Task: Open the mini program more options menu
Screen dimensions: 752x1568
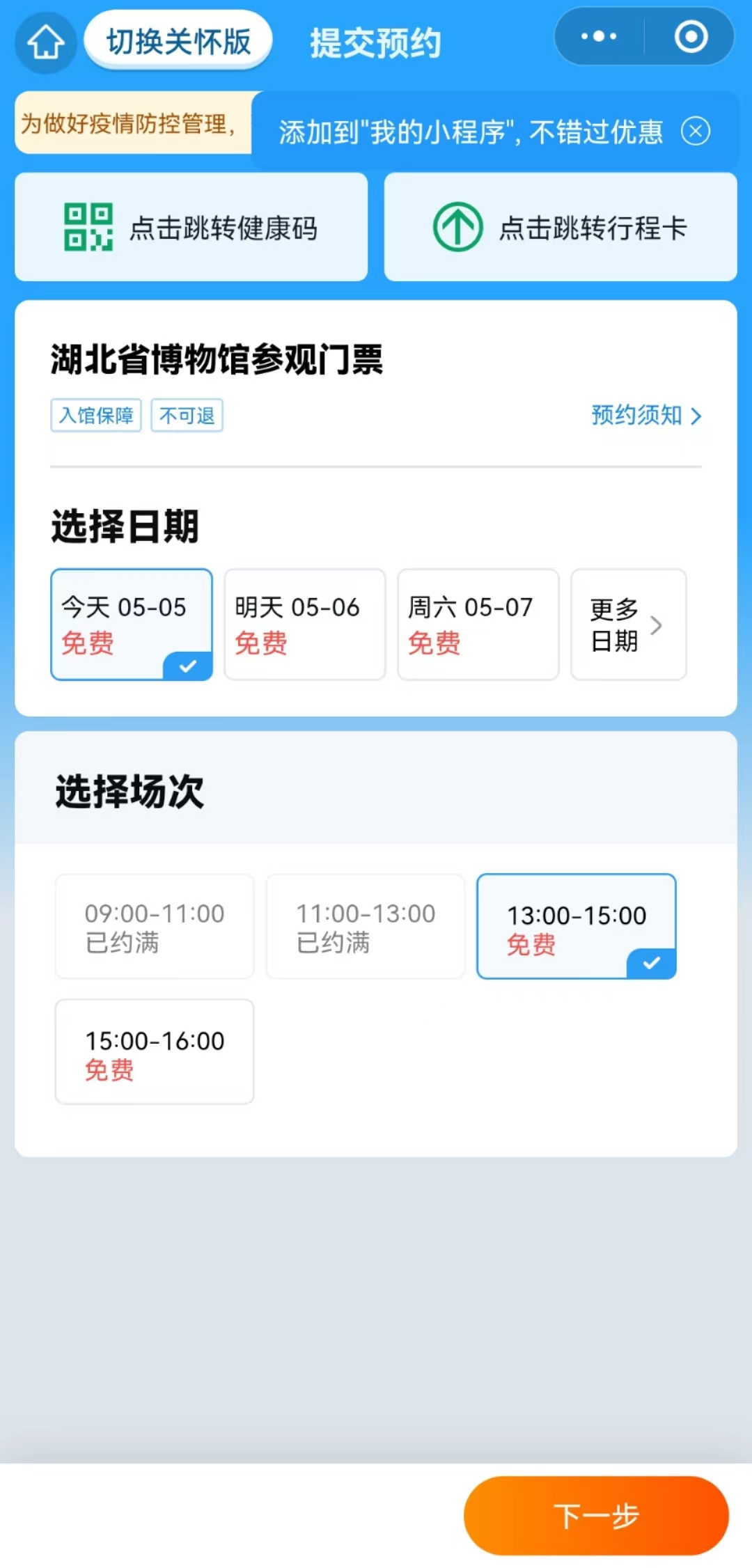Action: click(x=599, y=36)
